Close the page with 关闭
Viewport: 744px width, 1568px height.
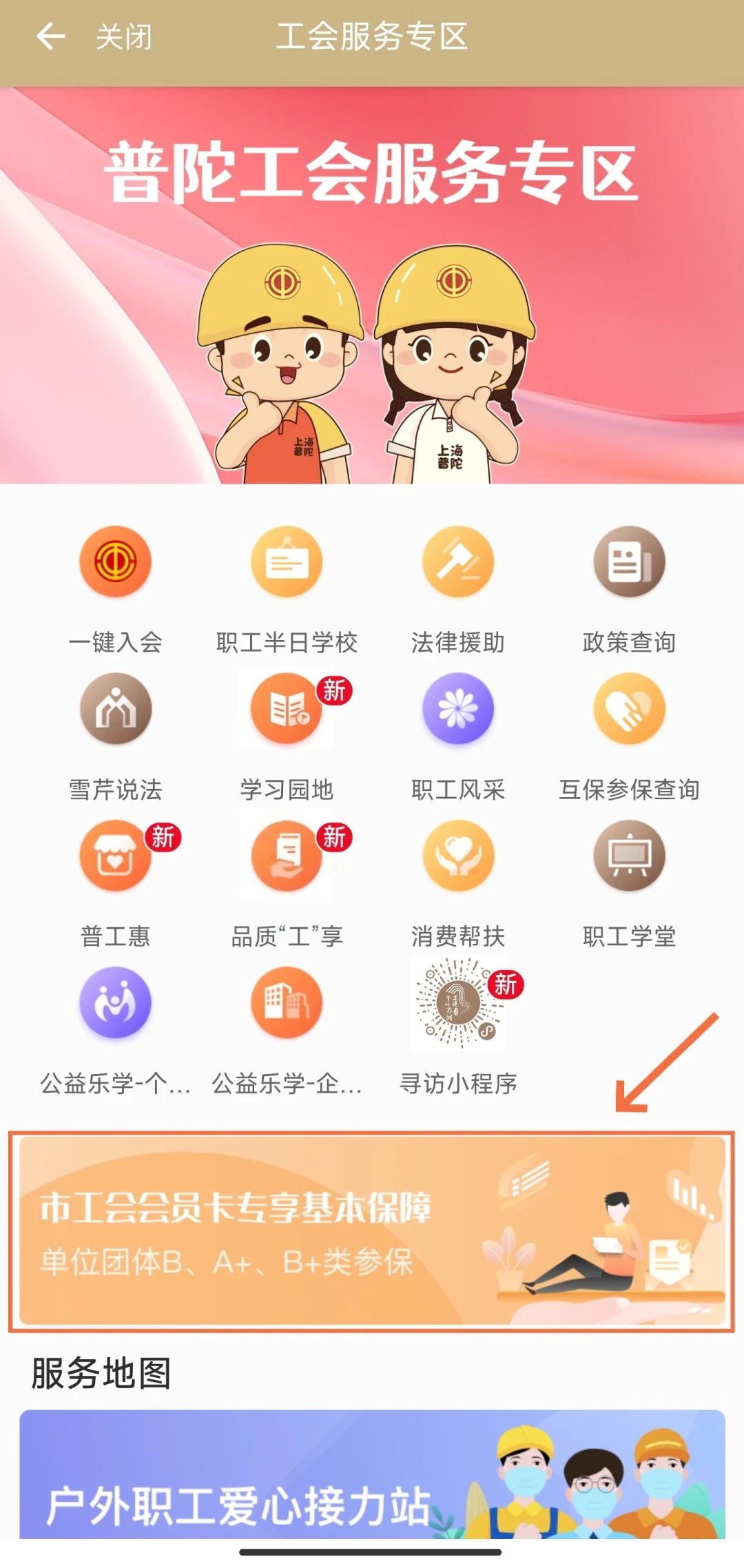click(123, 37)
